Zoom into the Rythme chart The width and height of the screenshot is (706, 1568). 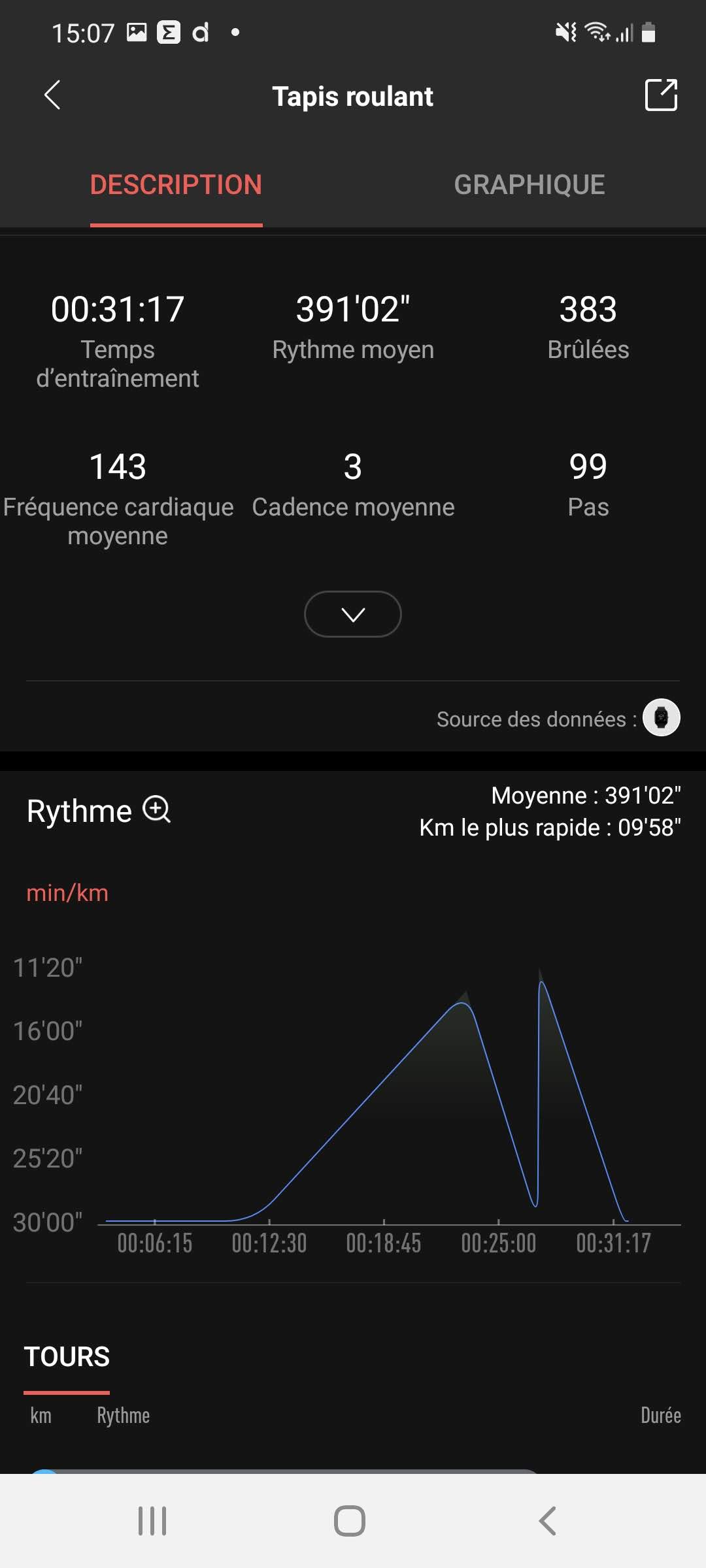pyautogui.click(x=157, y=809)
